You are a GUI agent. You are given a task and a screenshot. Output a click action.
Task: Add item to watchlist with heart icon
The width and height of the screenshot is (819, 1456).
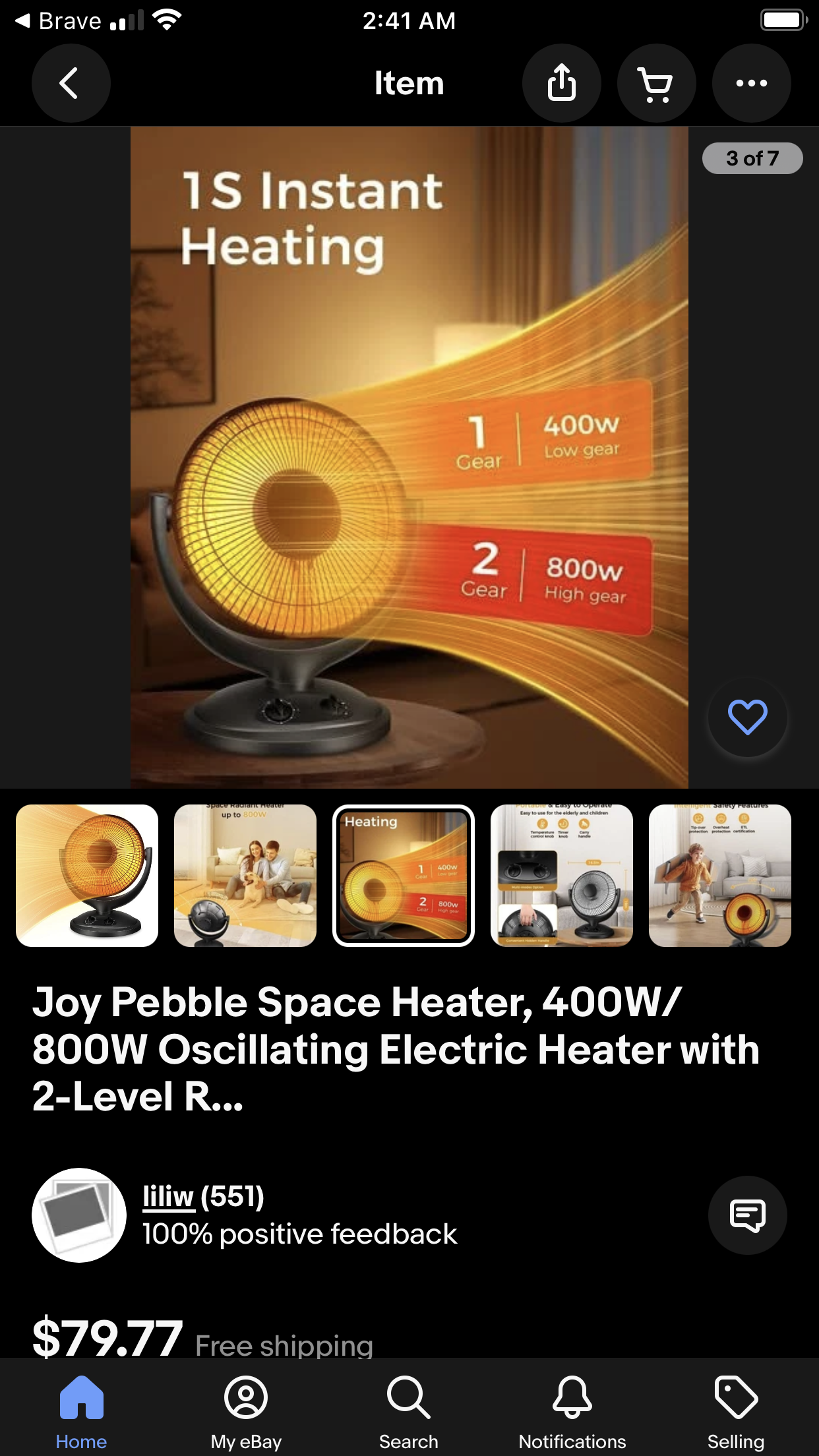click(747, 717)
